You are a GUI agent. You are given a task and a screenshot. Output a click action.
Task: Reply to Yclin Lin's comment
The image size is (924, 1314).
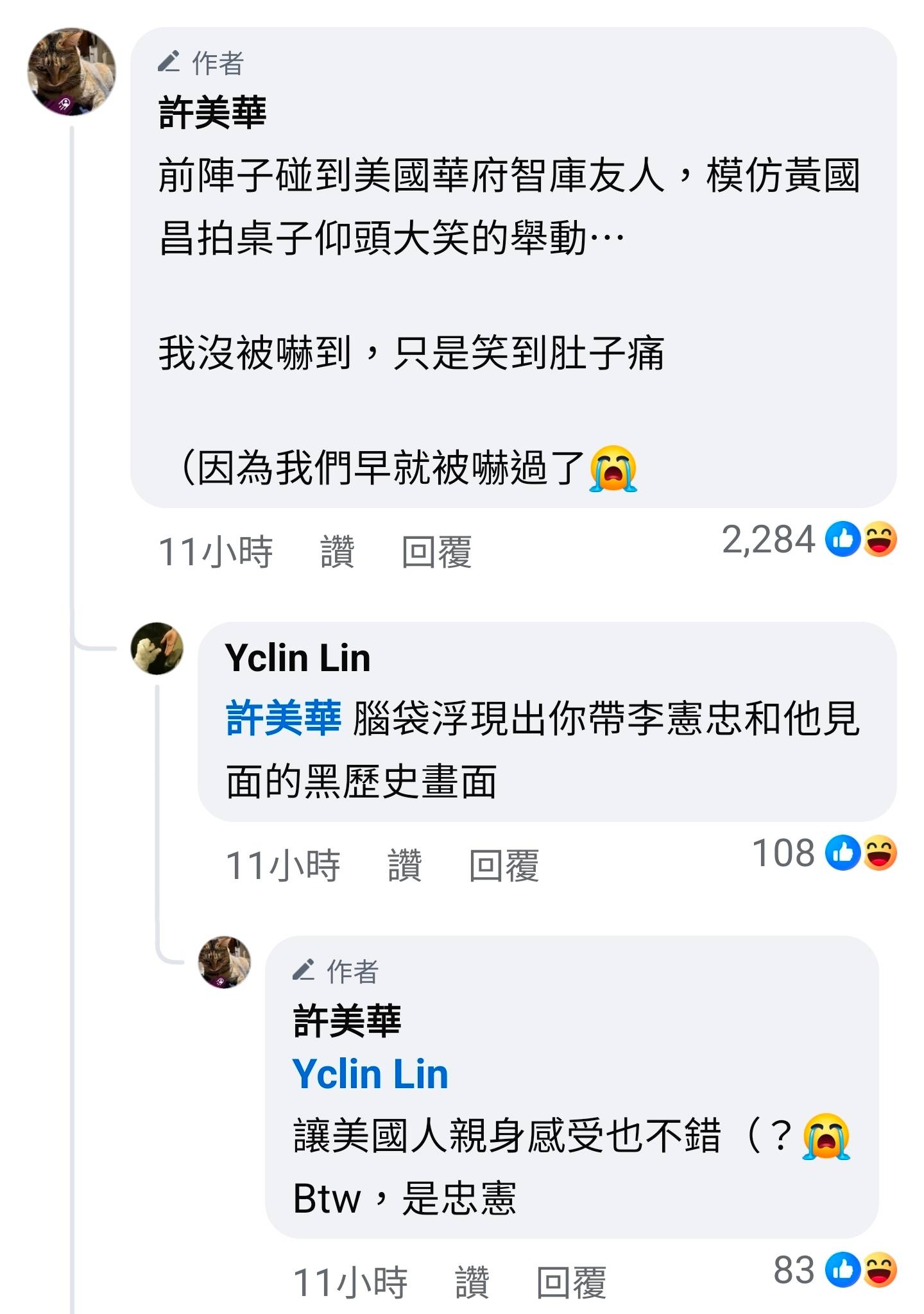tap(504, 866)
